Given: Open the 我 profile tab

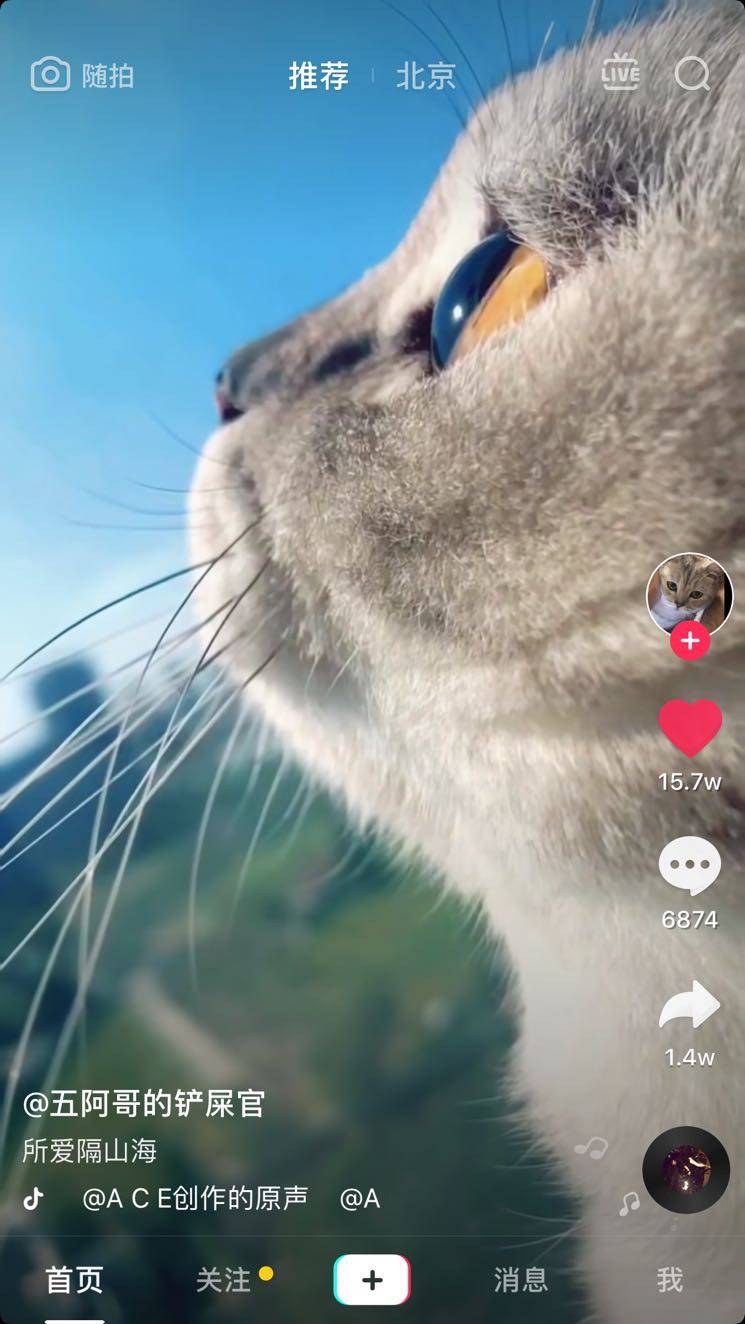Looking at the screenshot, I should (x=669, y=1280).
